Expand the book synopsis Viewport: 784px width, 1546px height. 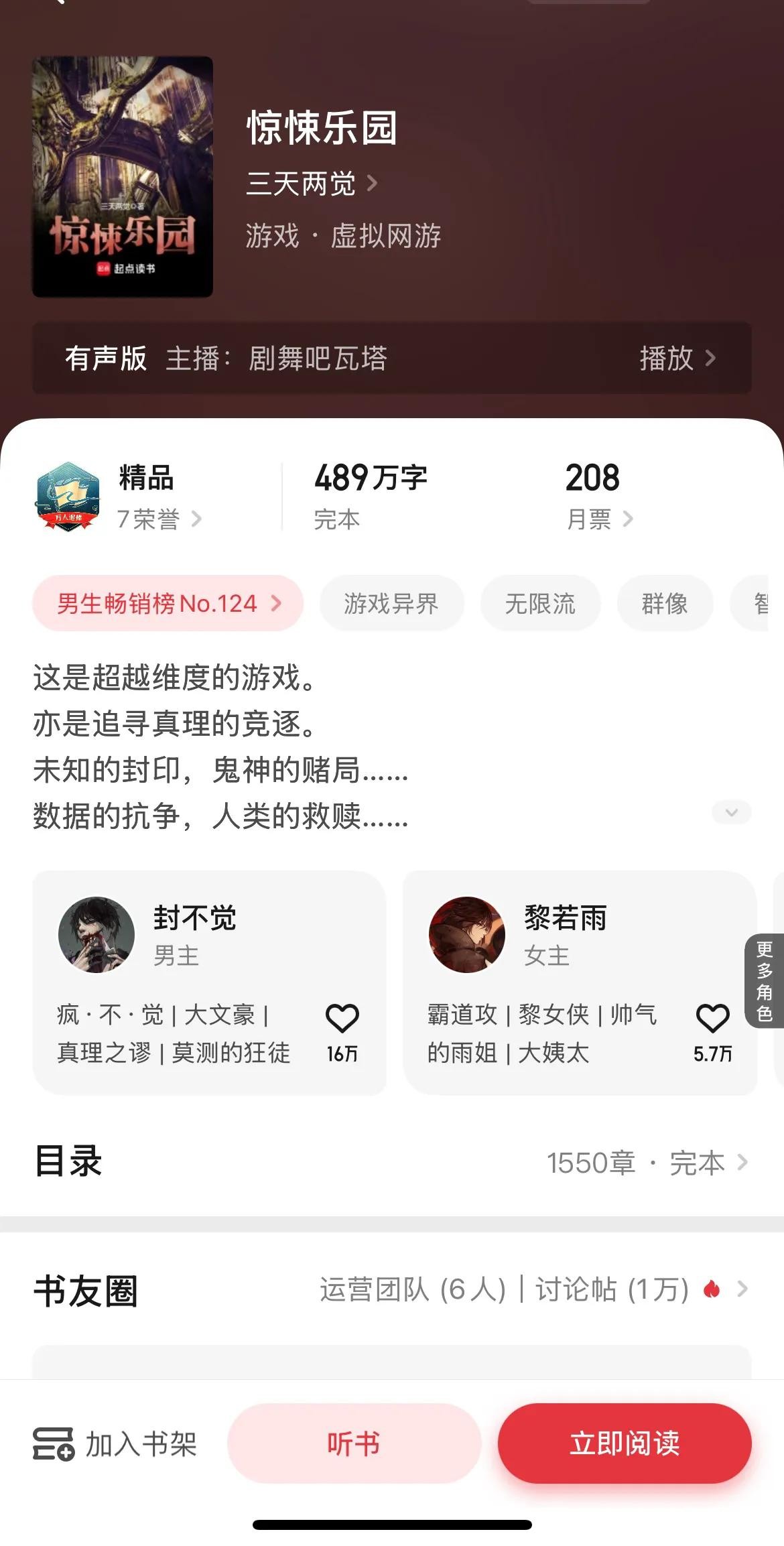pos(731,813)
